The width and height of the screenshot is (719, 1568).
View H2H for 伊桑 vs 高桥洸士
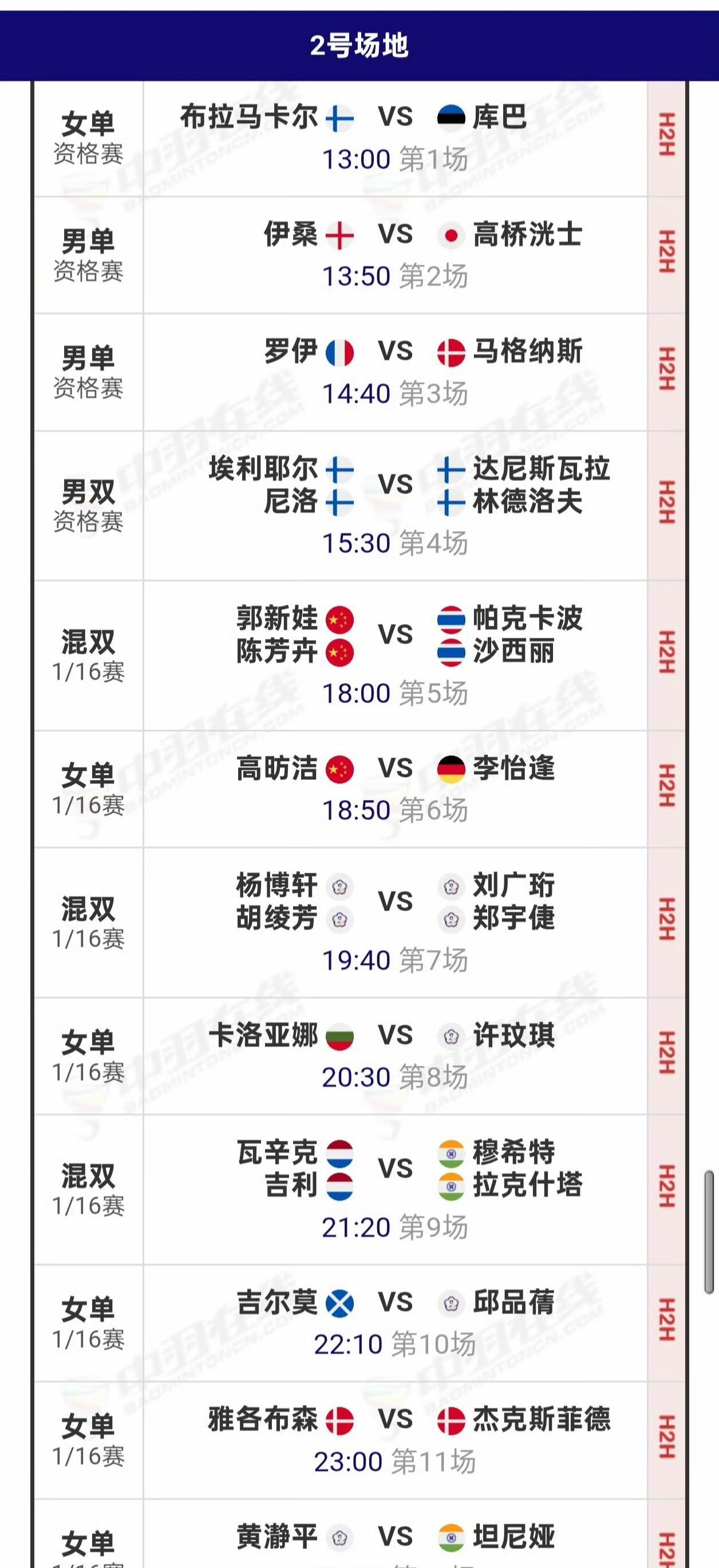[x=667, y=252]
